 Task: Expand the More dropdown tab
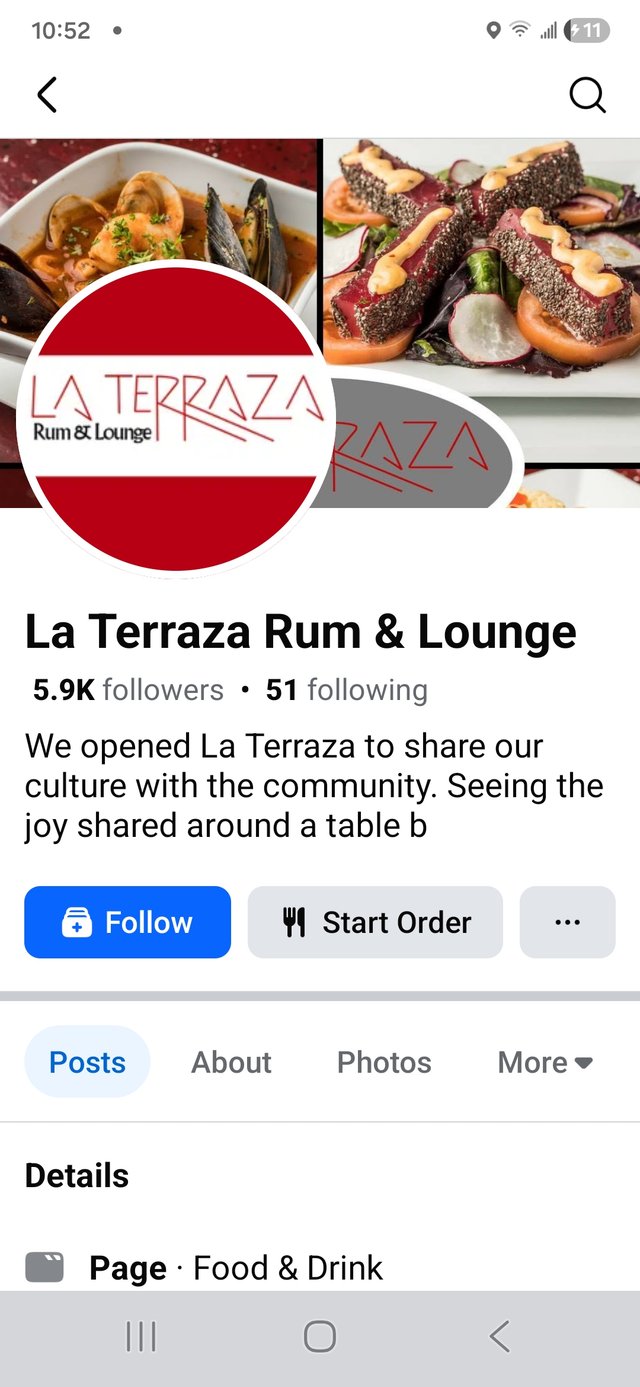tap(545, 1062)
